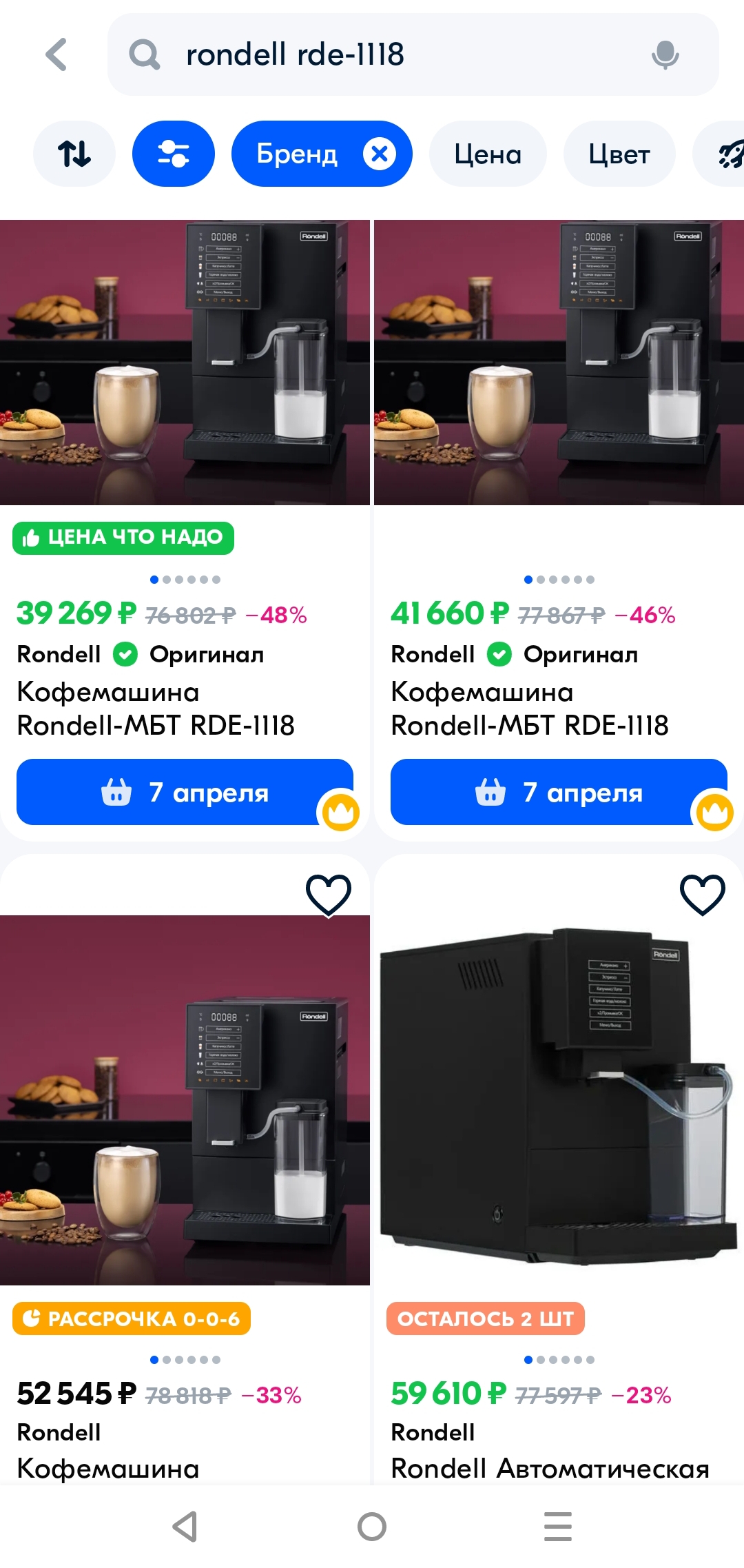Add the 41 660 ₽ coffee machine to cart
The height and width of the screenshot is (1568, 744).
(559, 792)
